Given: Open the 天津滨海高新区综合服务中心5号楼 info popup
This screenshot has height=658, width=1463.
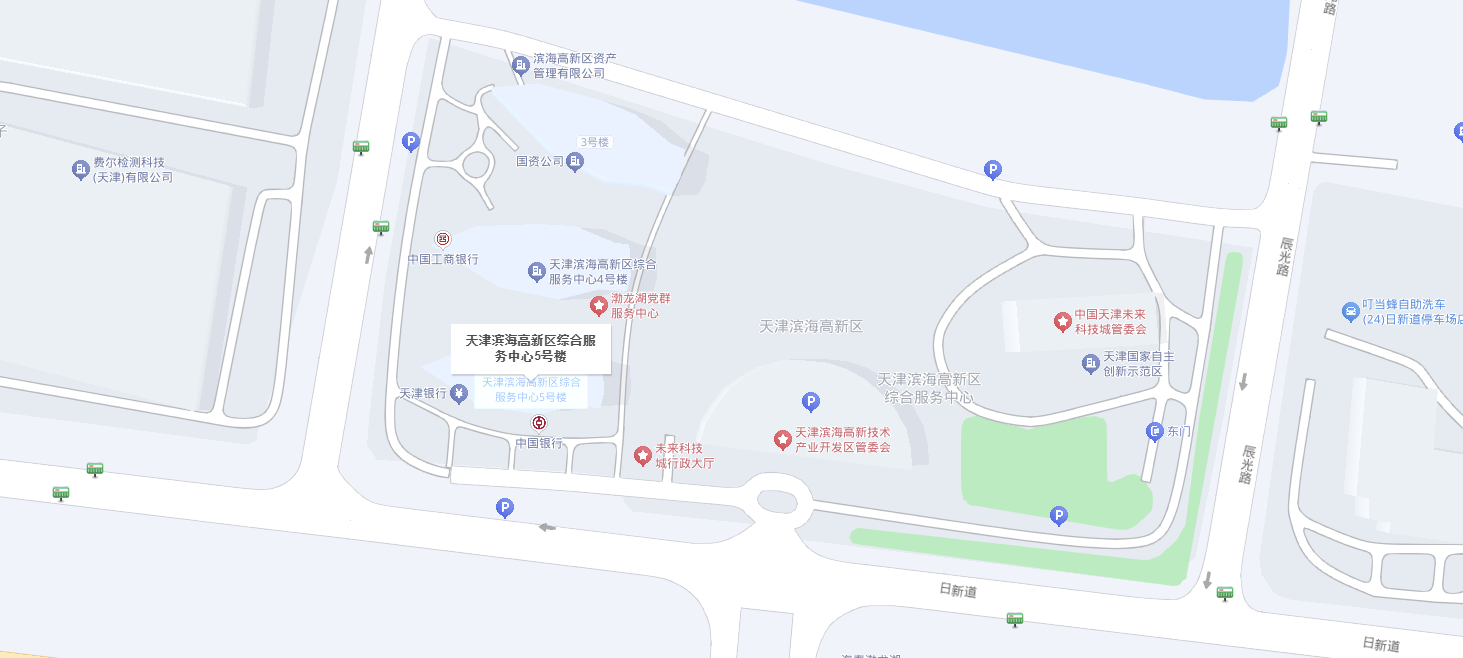Looking at the screenshot, I should pyautogui.click(x=530, y=347).
